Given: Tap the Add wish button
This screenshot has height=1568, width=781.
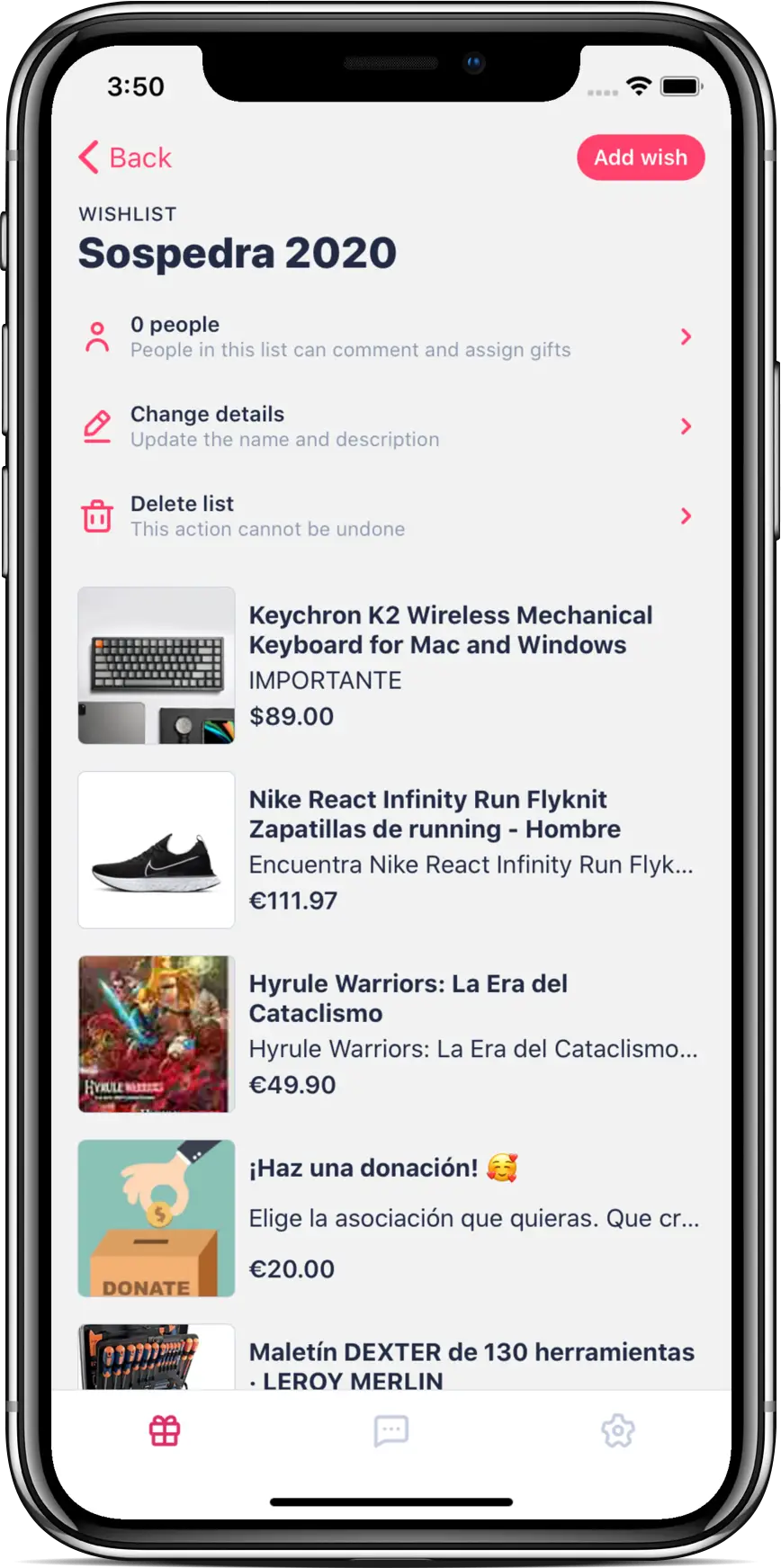Looking at the screenshot, I should point(640,157).
